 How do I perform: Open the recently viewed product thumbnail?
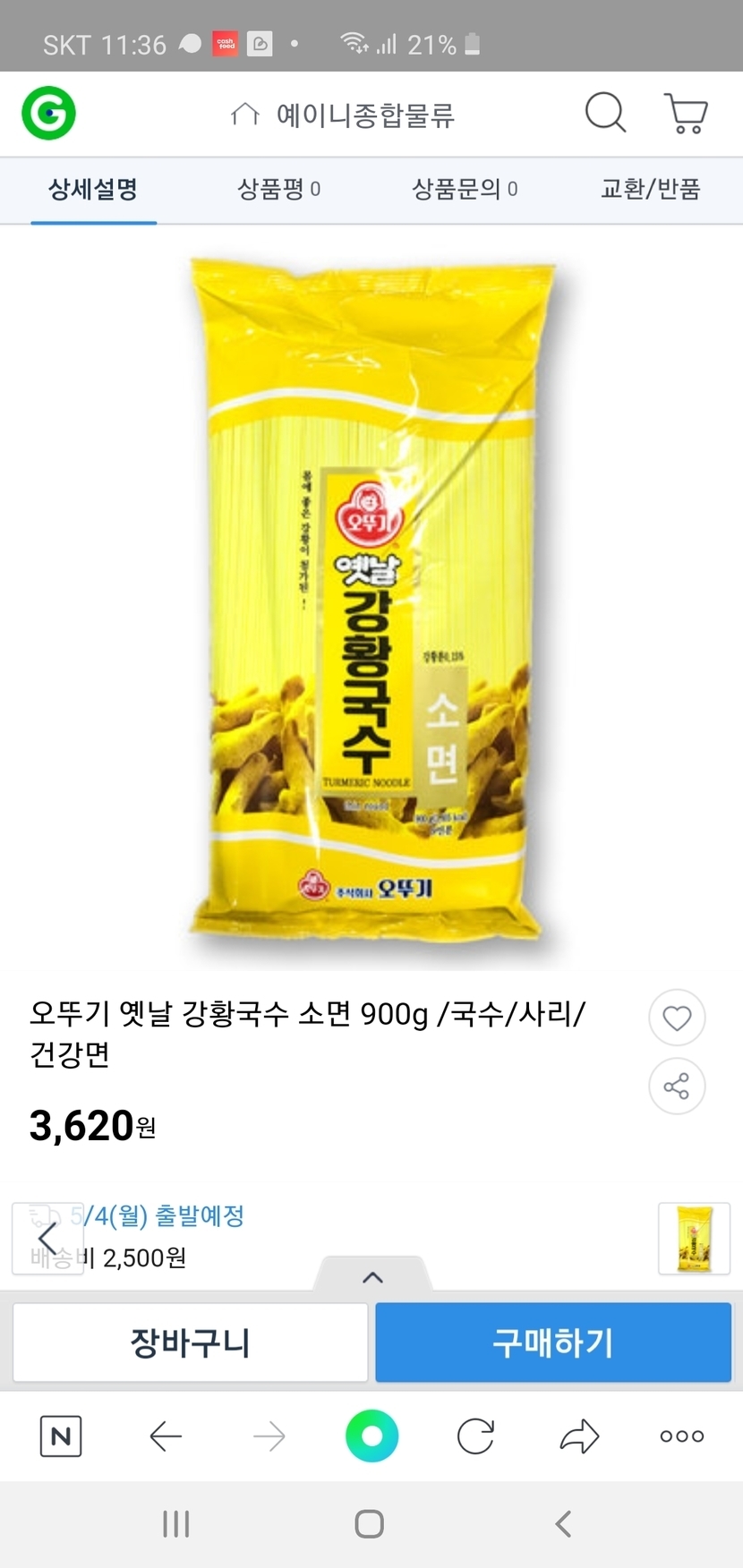(x=695, y=1239)
